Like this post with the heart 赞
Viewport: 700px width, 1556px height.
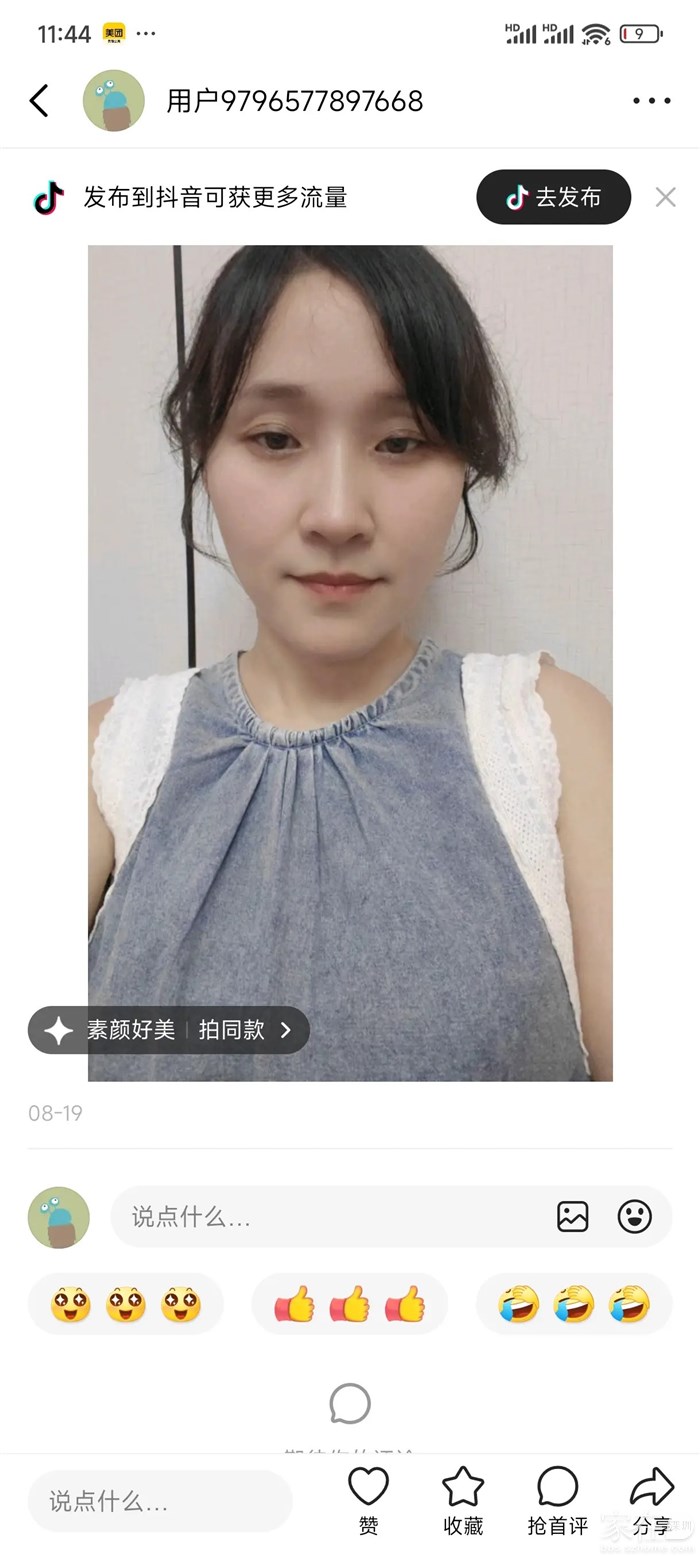pos(368,1499)
